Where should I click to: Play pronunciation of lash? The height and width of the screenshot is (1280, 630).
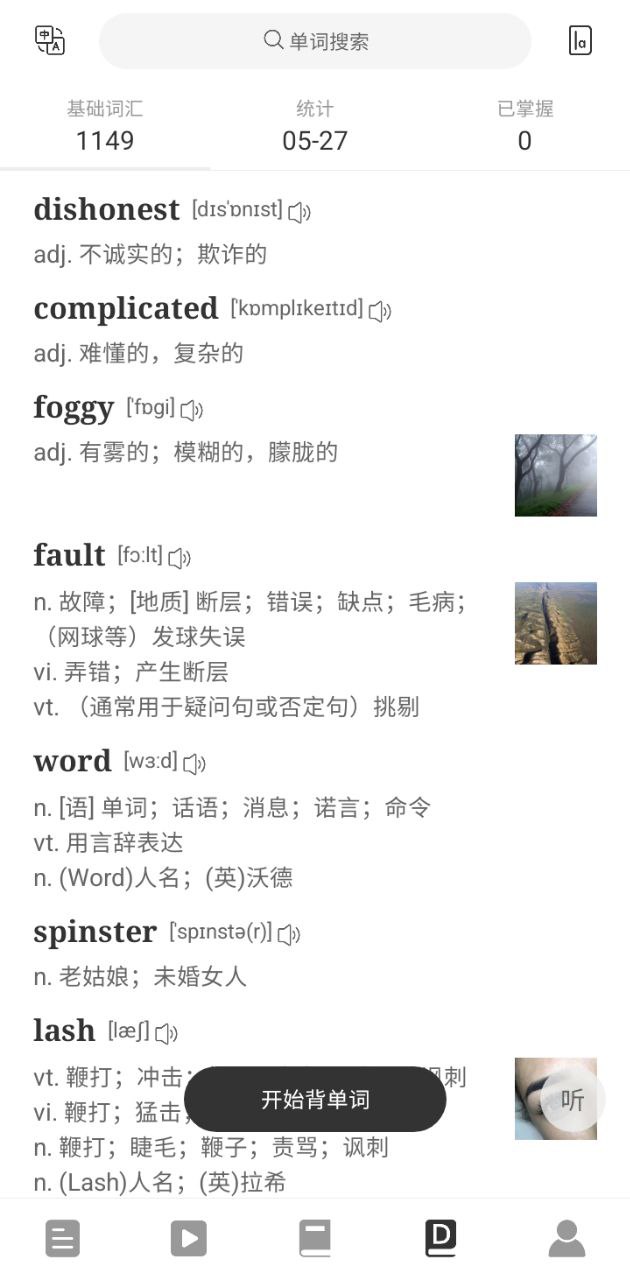pos(166,1033)
